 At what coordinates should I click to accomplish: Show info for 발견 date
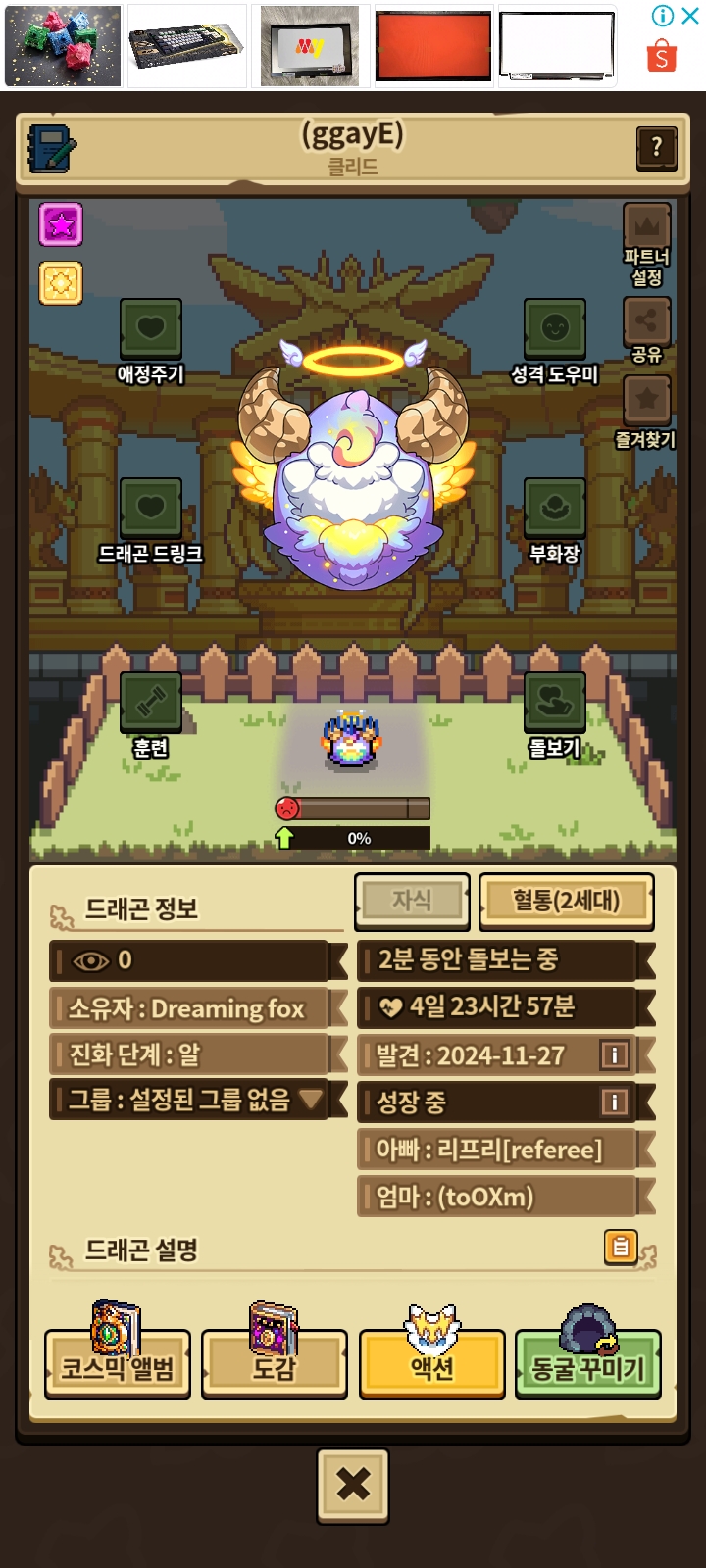[615, 1055]
